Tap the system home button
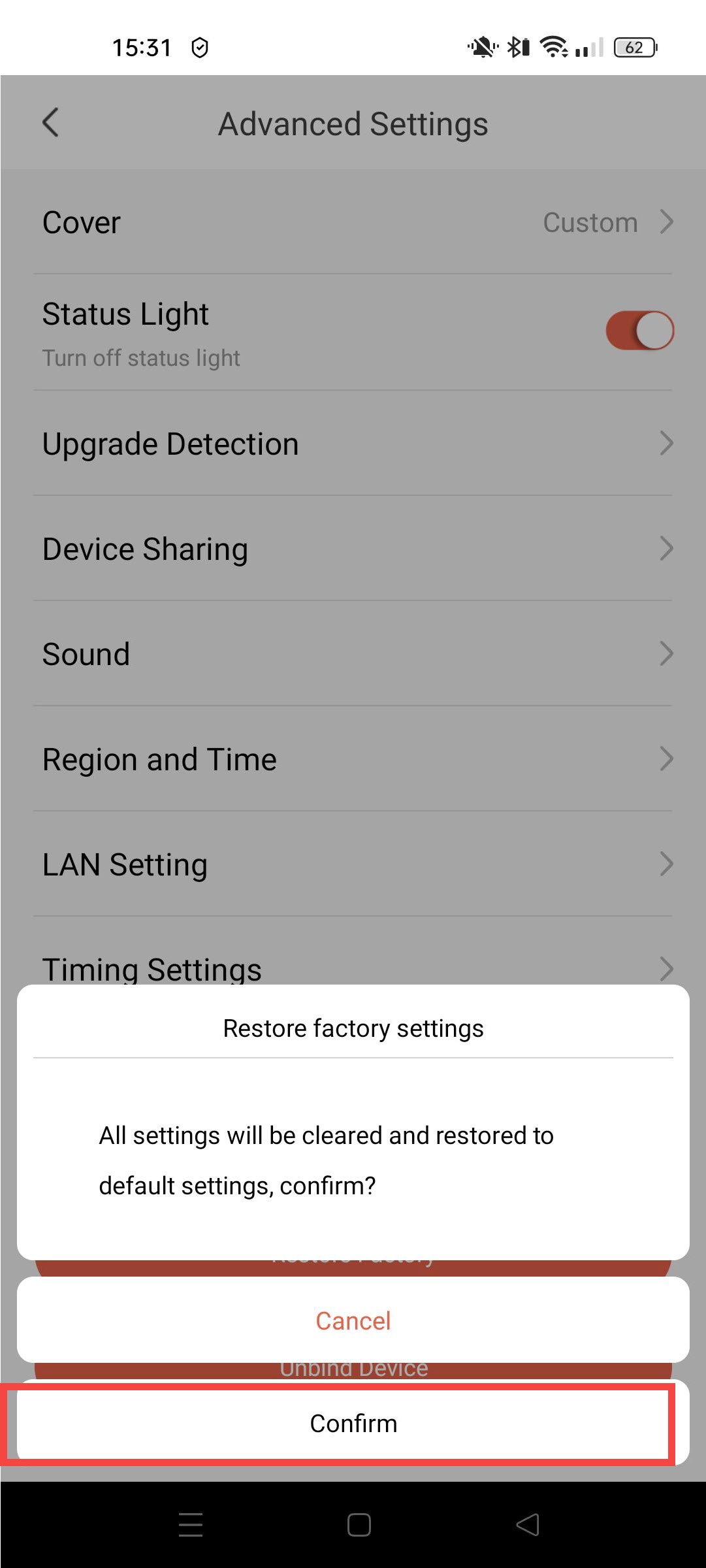Image resolution: width=706 pixels, height=1568 pixels. point(359,1525)
